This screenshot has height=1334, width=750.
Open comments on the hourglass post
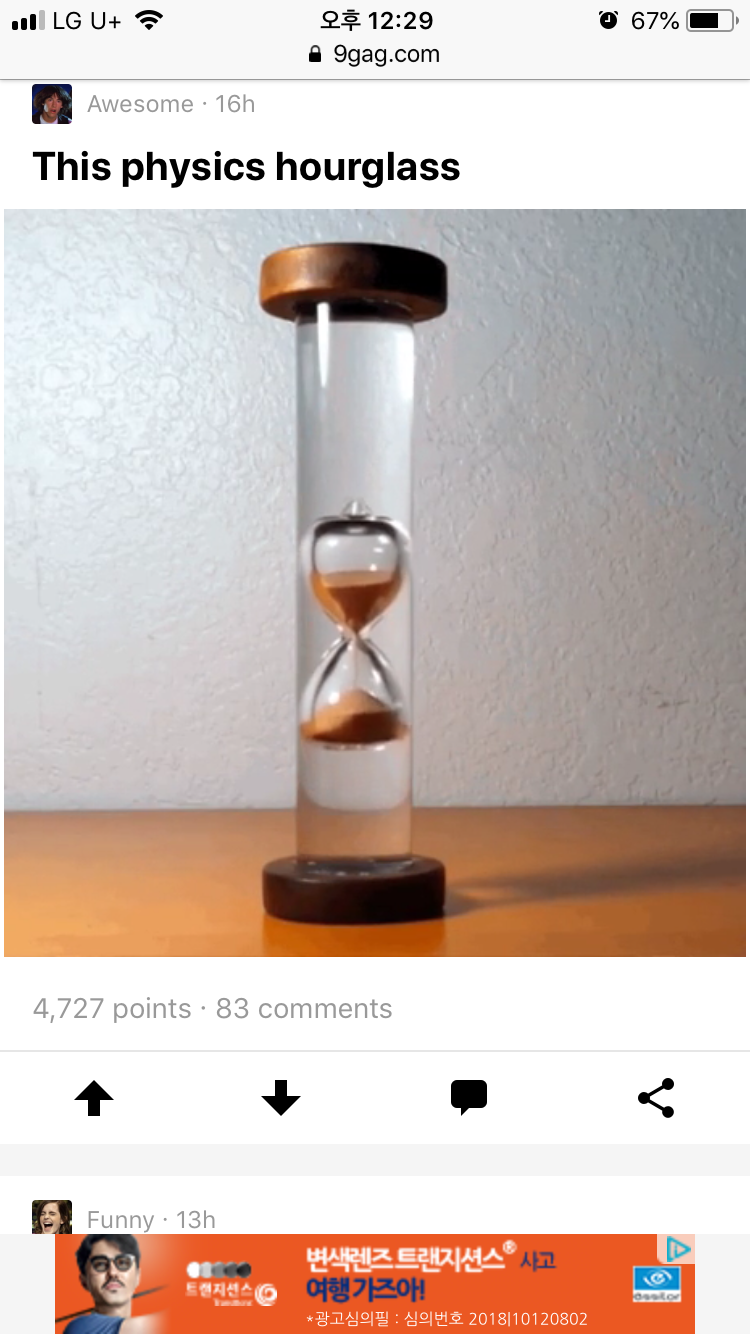pyautogui.click(x=468, y=1098)
